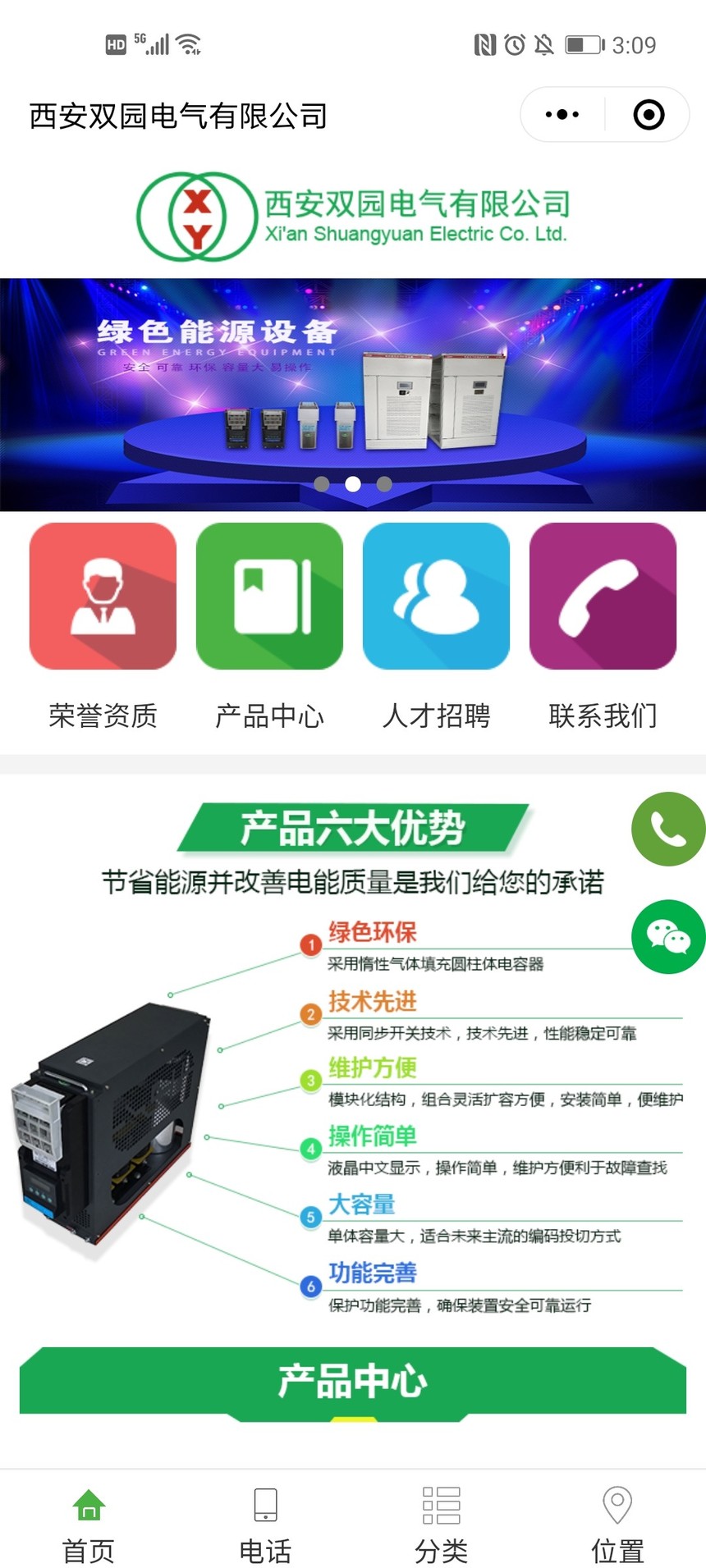Switch to the 位置 tab
The image size is (706, 1568).
[x=617, y=1525]
